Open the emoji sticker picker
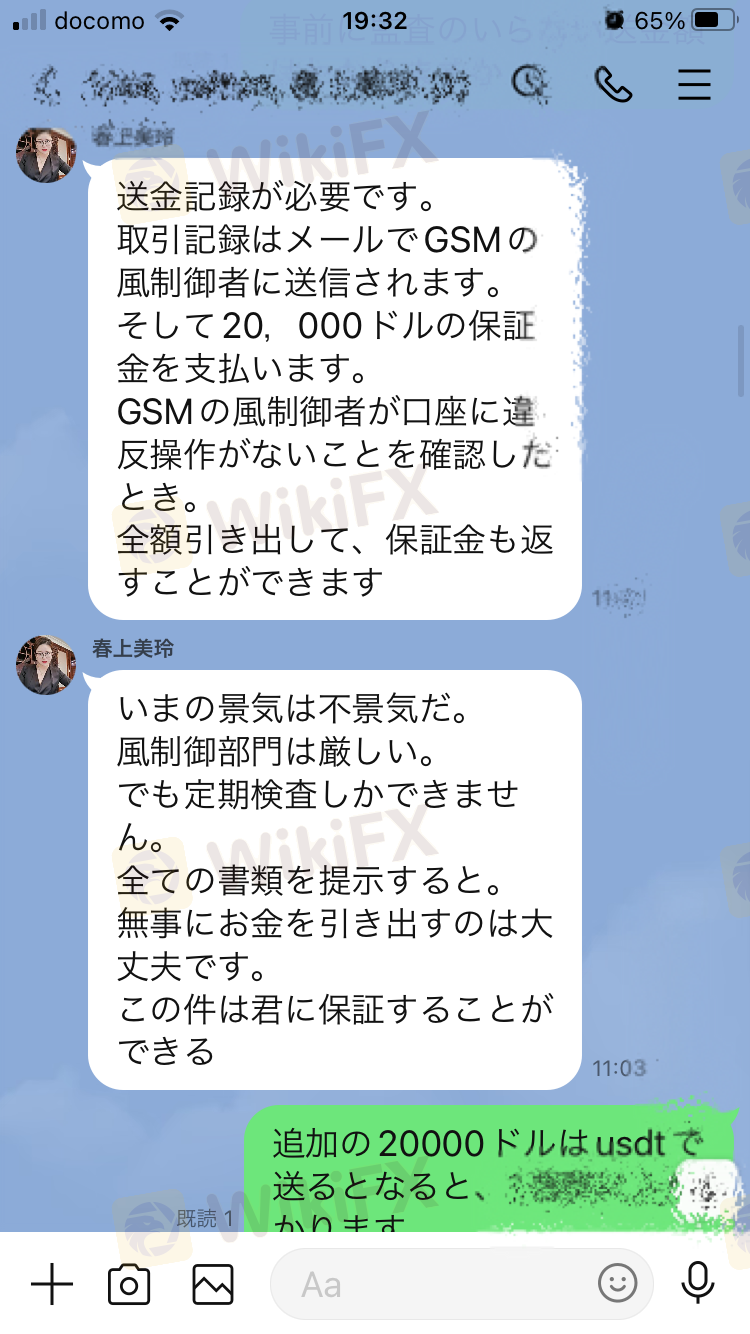 [617, 1284]
